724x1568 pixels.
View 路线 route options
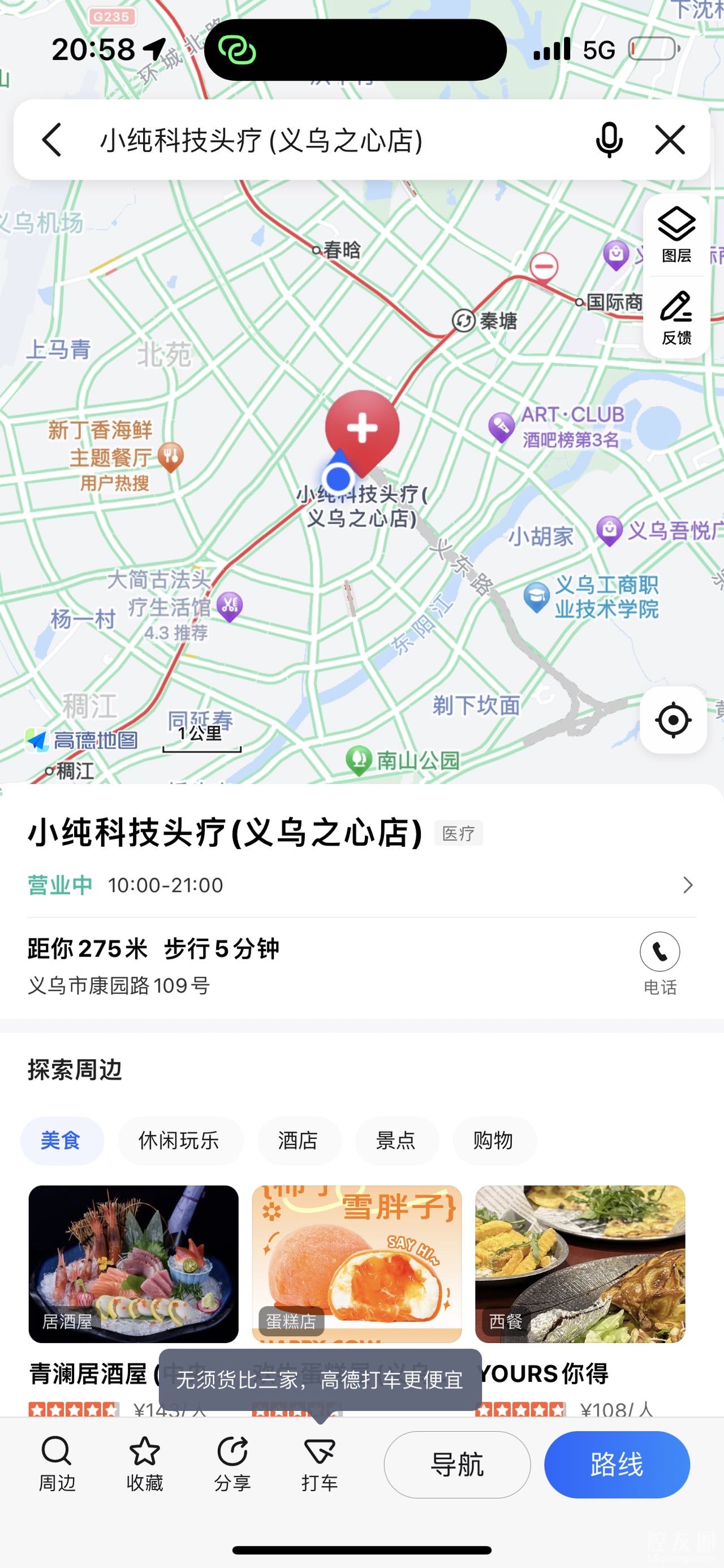pos(616,1465)
